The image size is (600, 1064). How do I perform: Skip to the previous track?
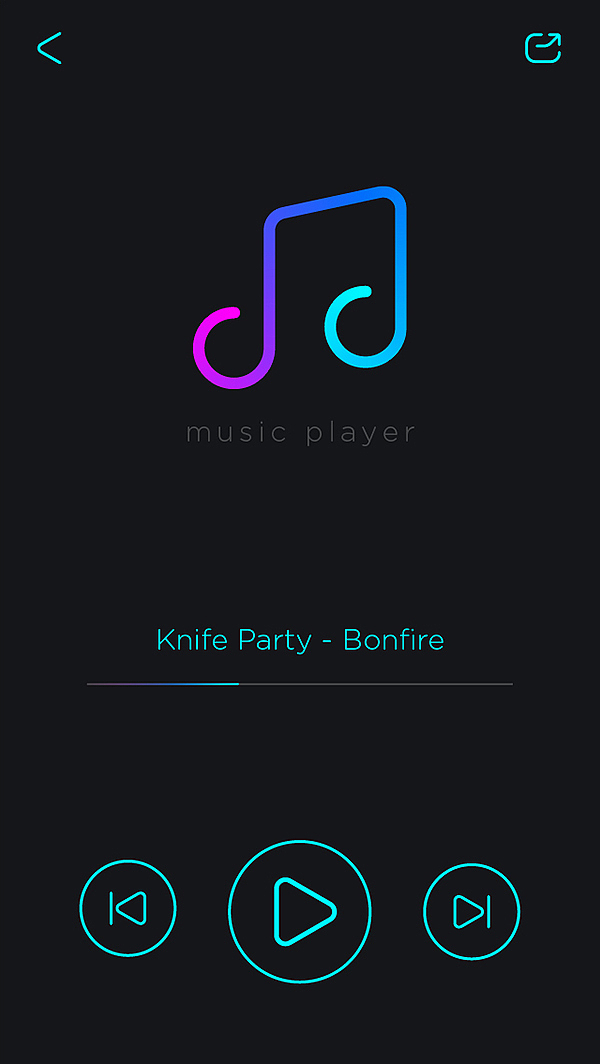click(128, 908)
